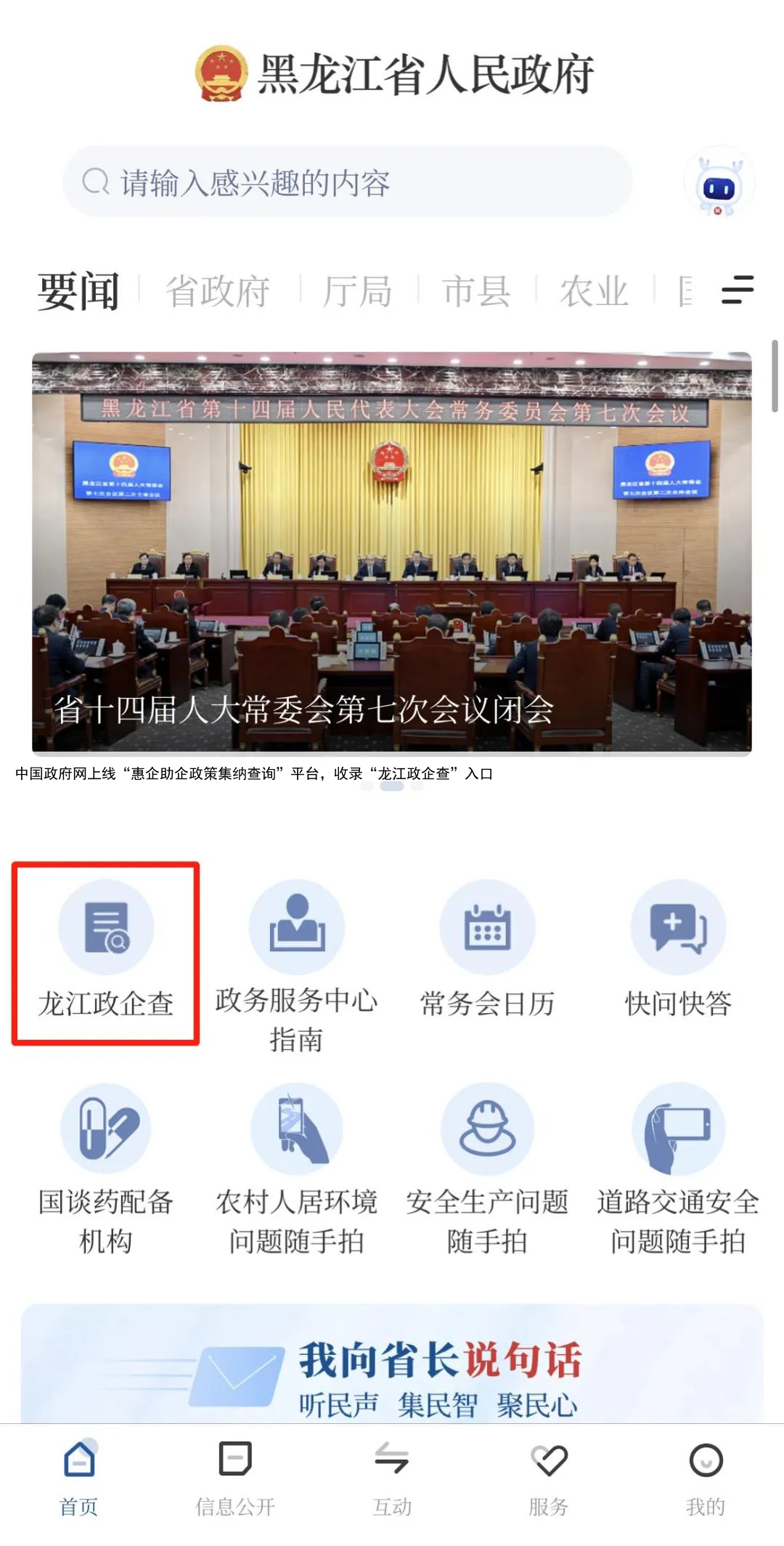
Task: Open the robot assistant icon
Action: pyautogui.click(x=718, y=184)
